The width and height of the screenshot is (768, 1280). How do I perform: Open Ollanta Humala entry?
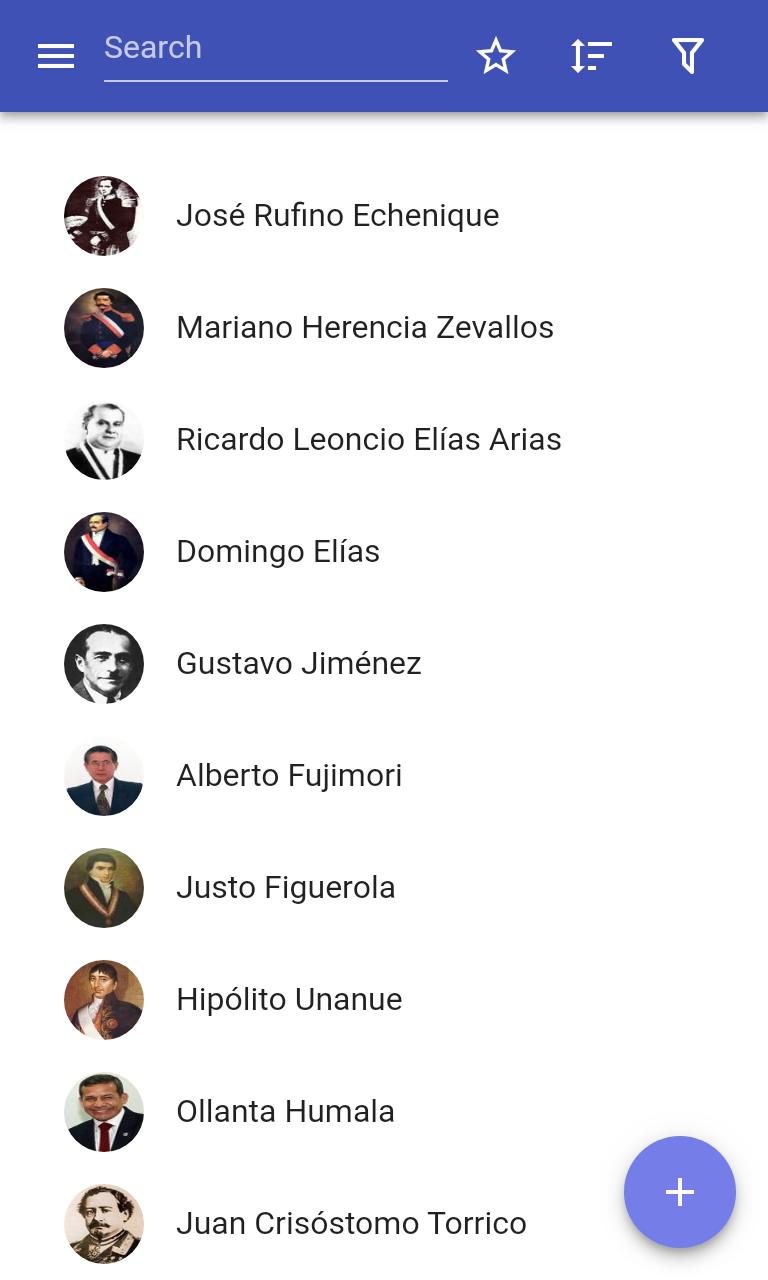285,1112
